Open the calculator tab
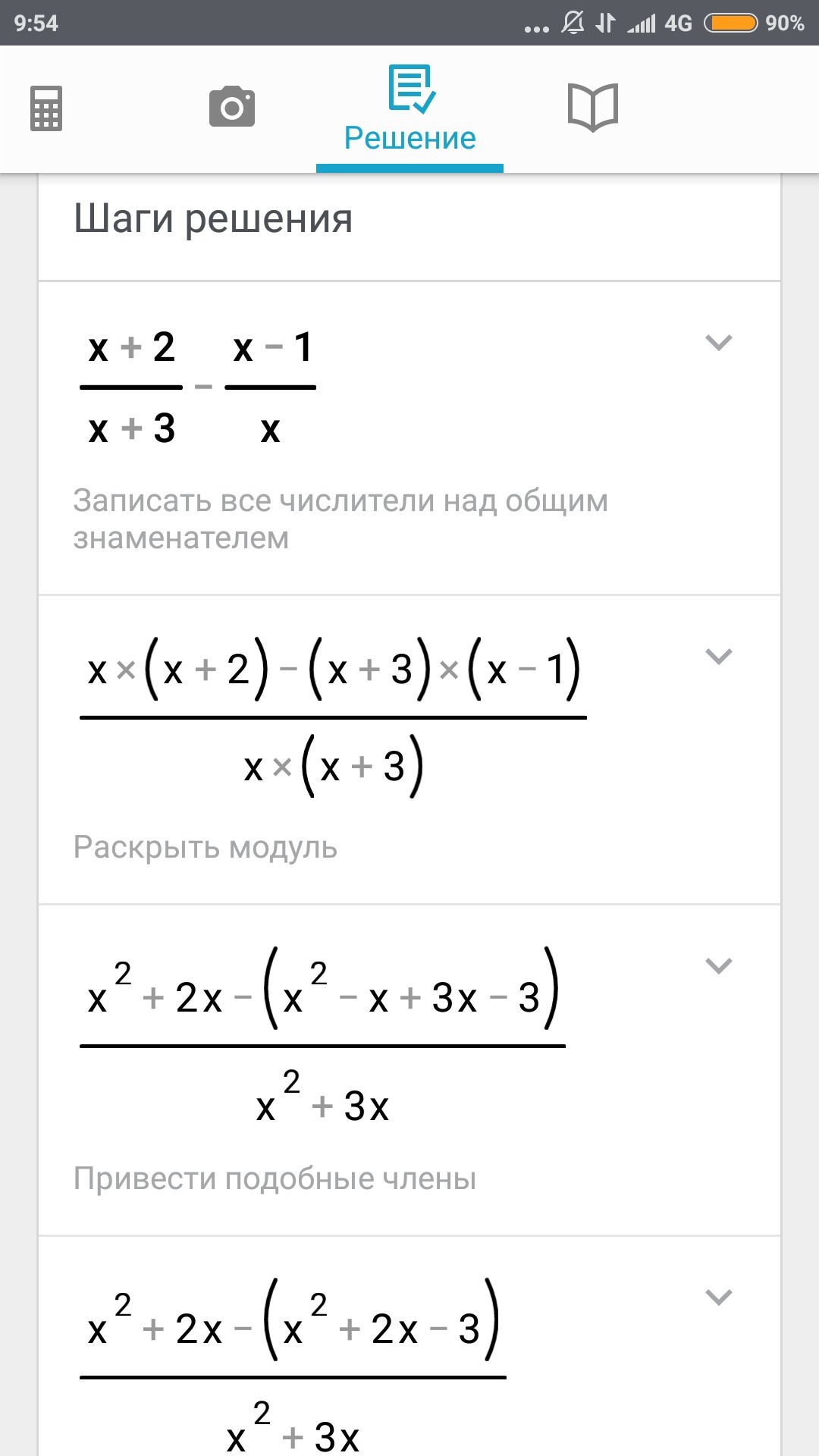The height and width of the screenshot is (1456, 819). coord(46,108)
